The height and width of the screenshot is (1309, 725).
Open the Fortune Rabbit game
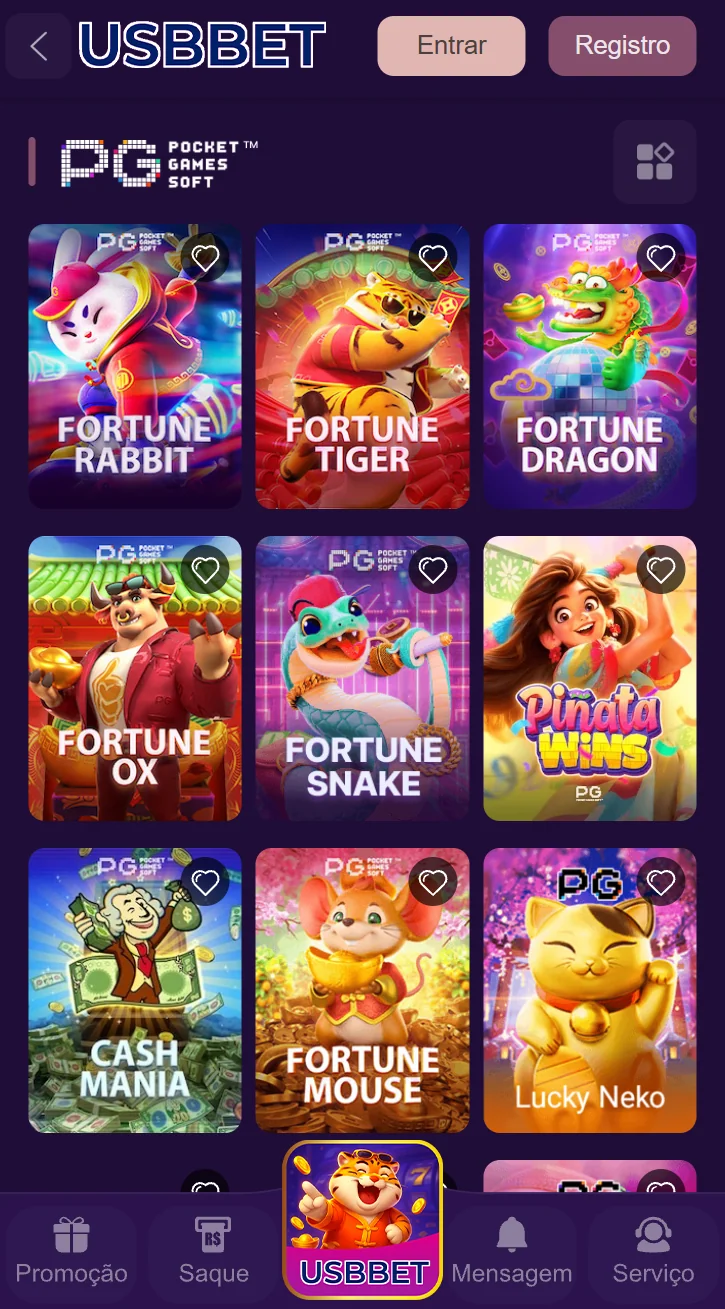tap(134, 380)
